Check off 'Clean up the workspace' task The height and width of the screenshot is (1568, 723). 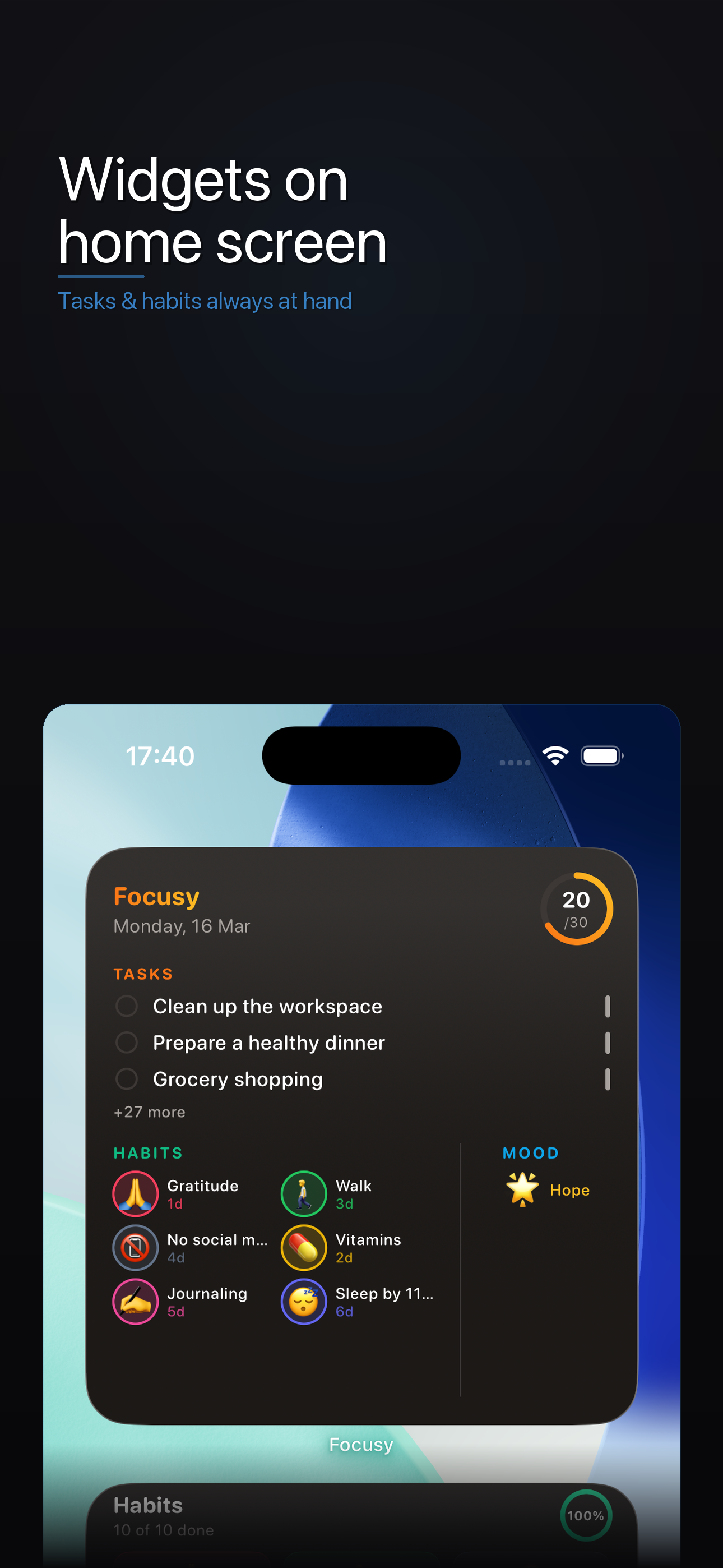pyautogui.click(x=127, y=1006)
